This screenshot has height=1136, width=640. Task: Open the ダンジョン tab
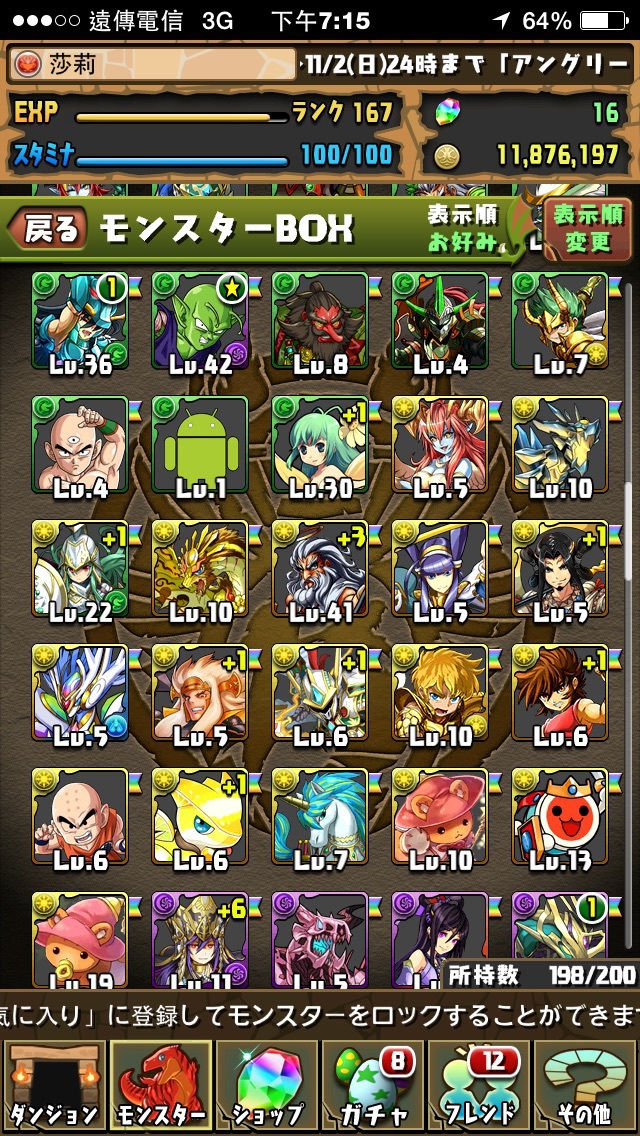point(53,1085)
